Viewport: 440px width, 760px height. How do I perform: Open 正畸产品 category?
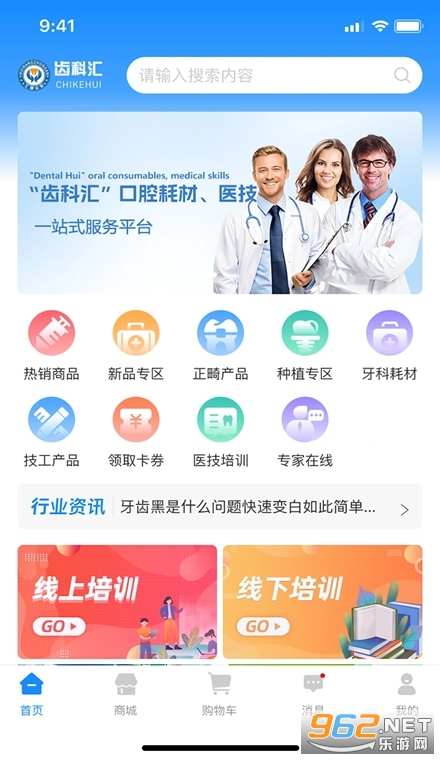(x=220, y=345)
